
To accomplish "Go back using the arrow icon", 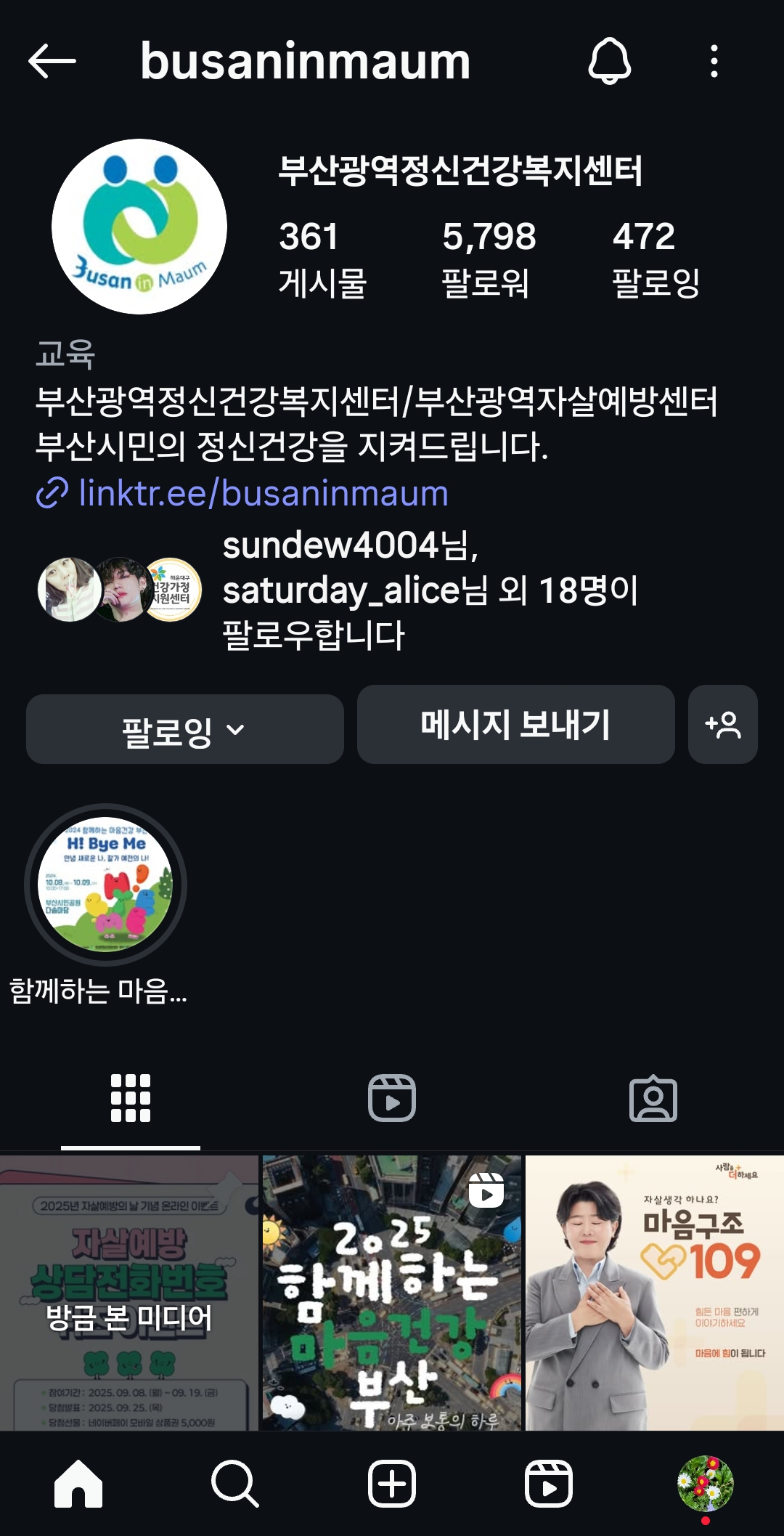I will coord(52,61).
